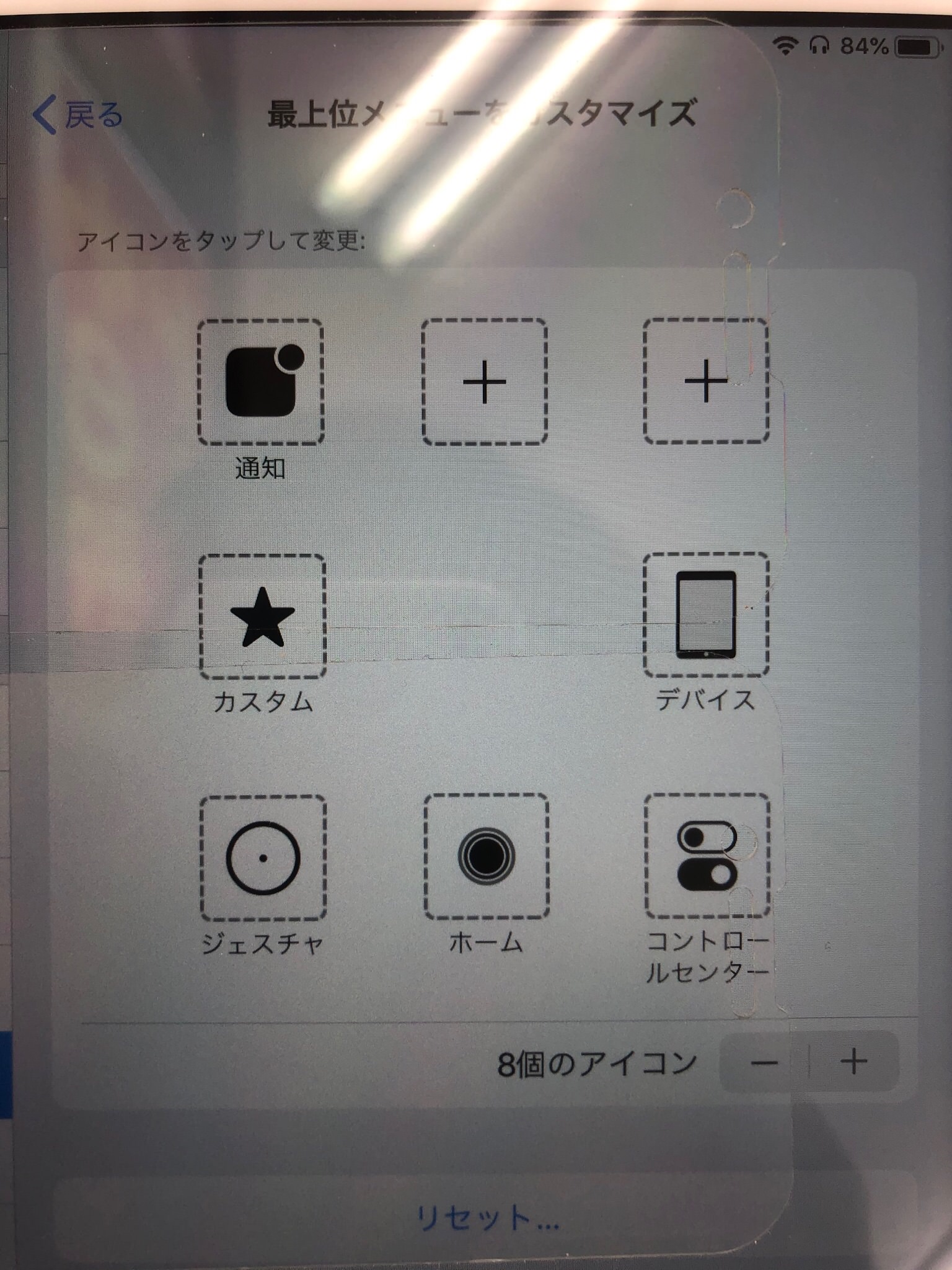Change the ジェスチャ icon slot

click(263, 858)
